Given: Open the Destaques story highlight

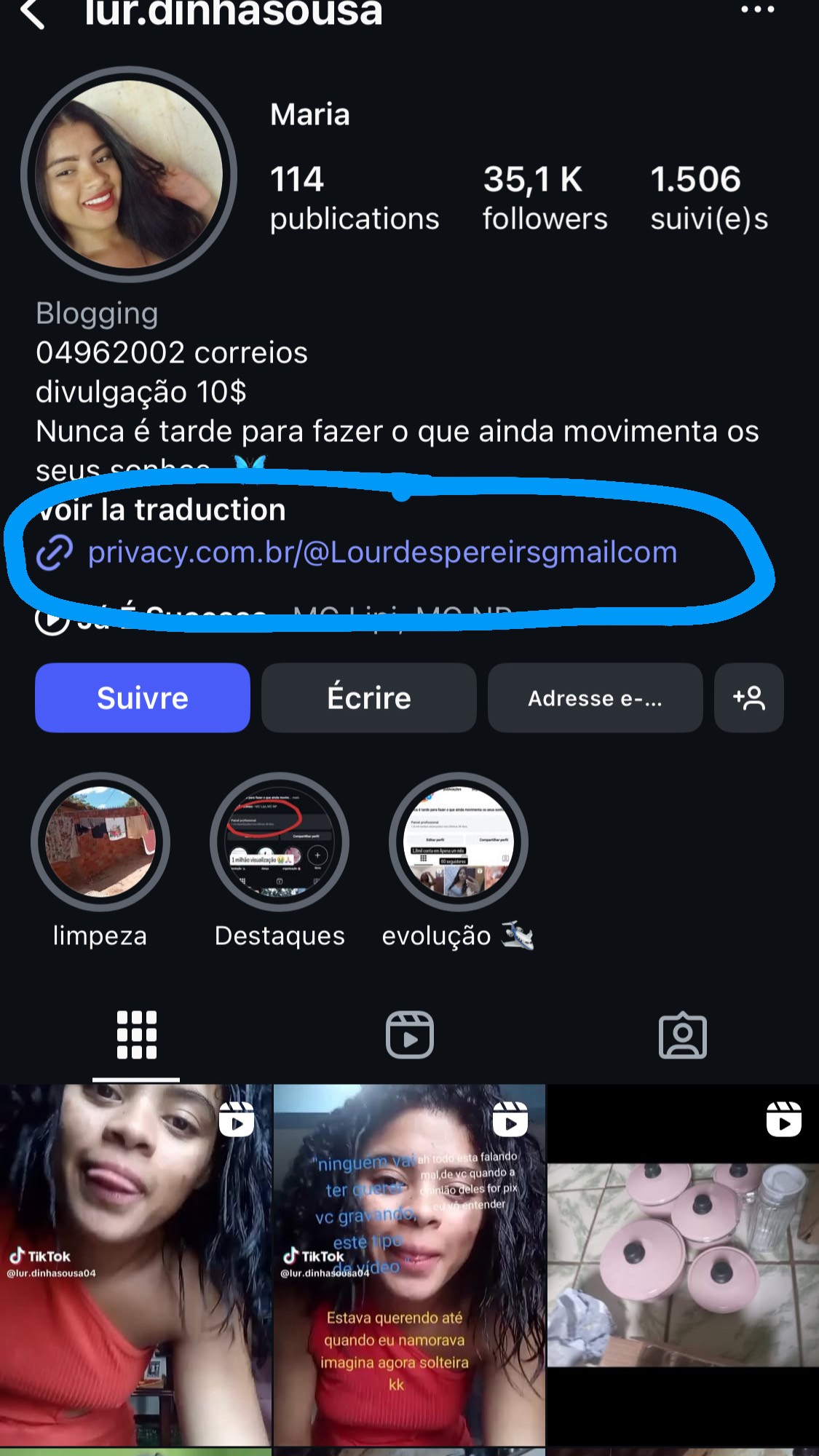Looking at the screenshot, I should pyautogui.click(x=280, y=842).
